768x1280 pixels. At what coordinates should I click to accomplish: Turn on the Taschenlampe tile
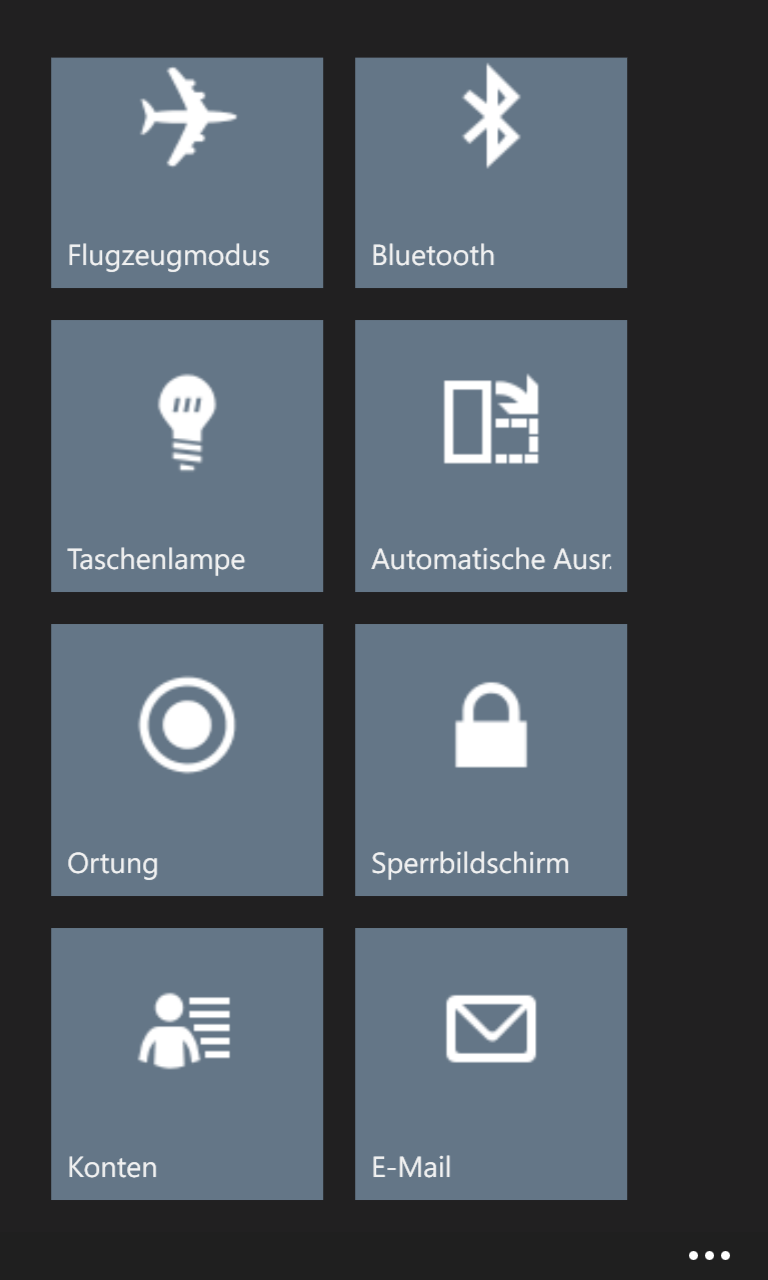(x=187, y=456)
